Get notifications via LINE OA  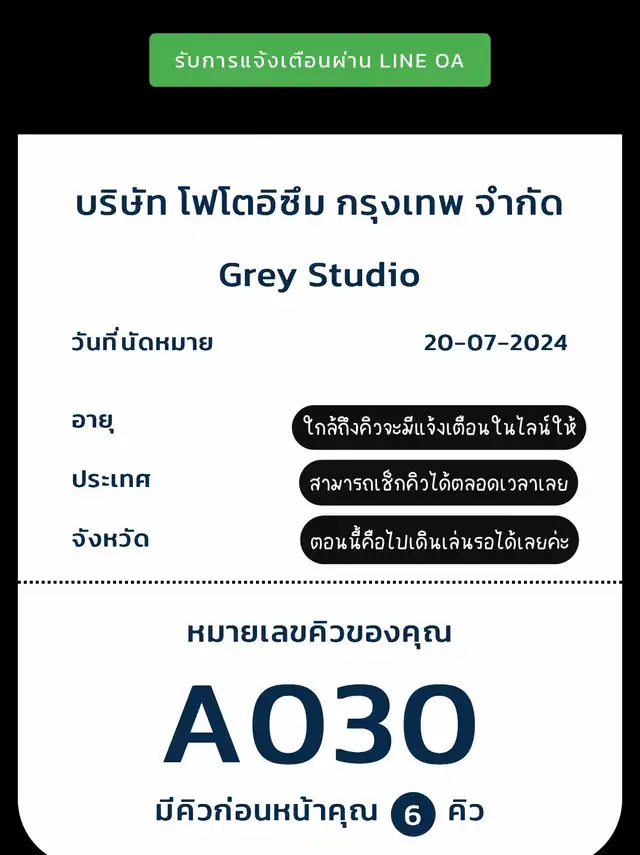tap(320, 60)
